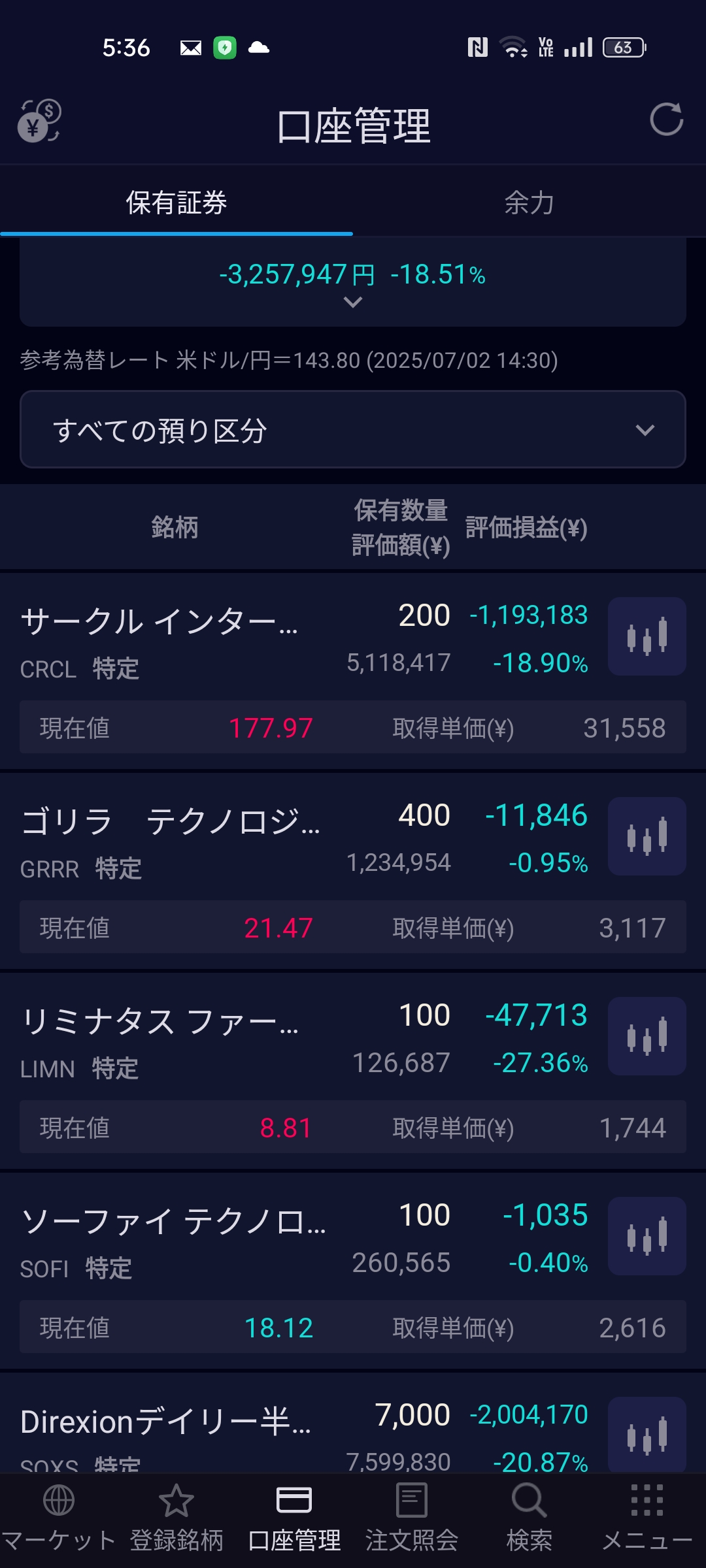View chart for GRRR
The height and width of the screenshot is (1568, 706).
pyautogui.click(x=647, y=836)
